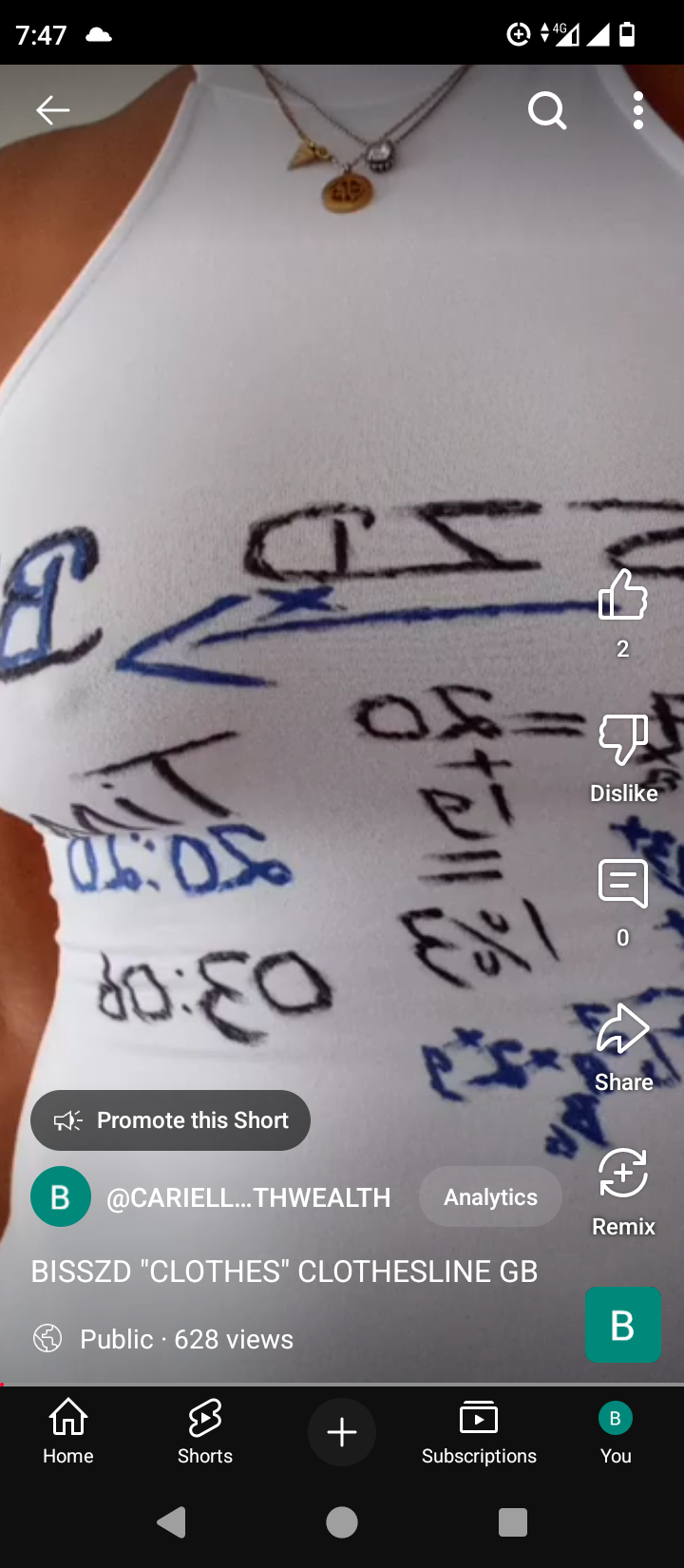Create new content with plus button
This screenshot has height=1568, width=684.
pos(342,1432)
